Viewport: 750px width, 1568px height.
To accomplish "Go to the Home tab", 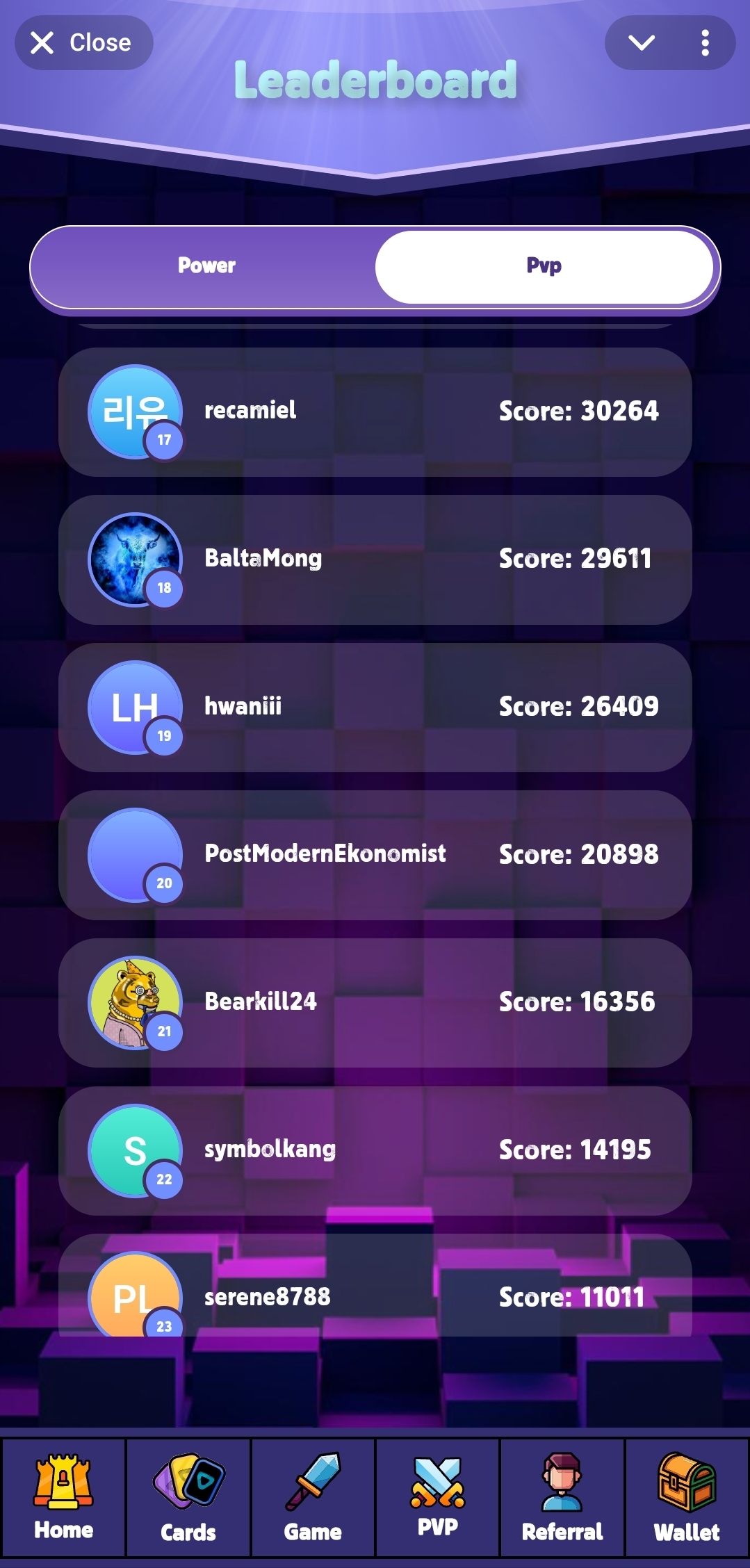I will [x=63, y=1497].
